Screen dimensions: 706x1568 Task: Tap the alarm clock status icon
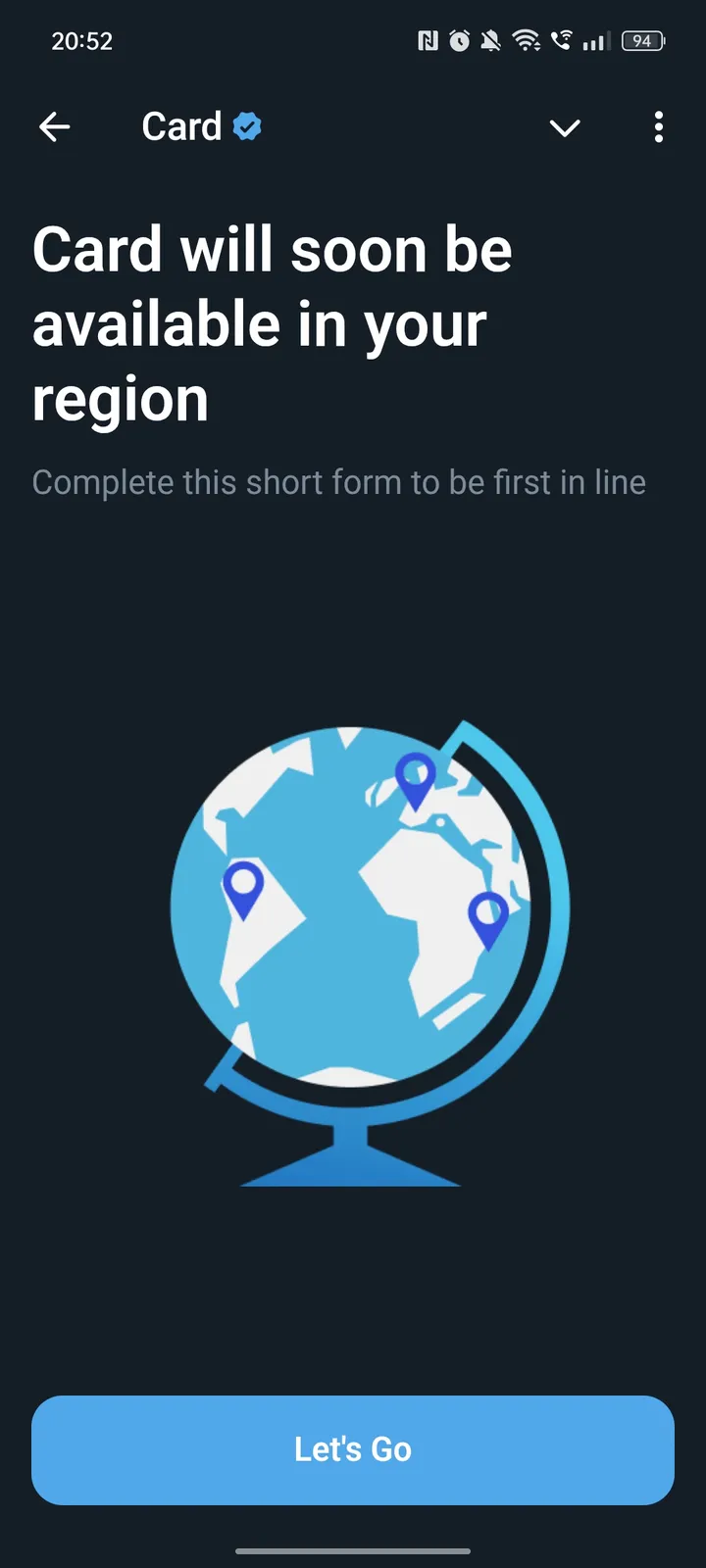tap(460, 41)
